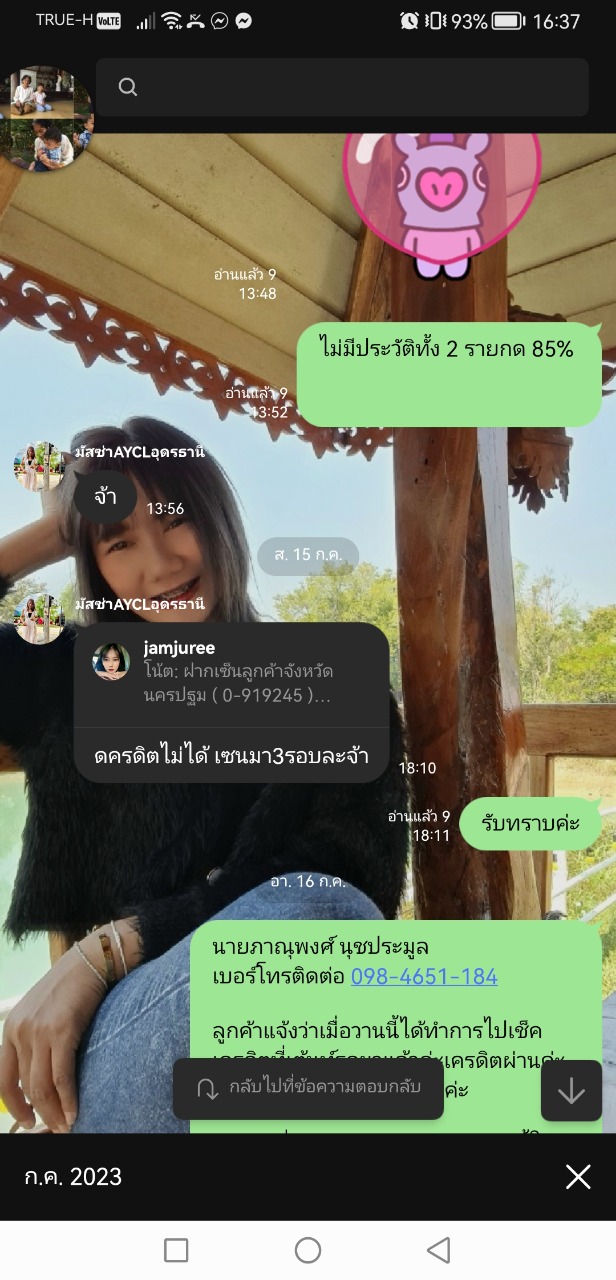The height and width of the screenshot is (1280, 616).
Task: Call phone number 098-4651-184 link
Action: (x=423, y=976)
